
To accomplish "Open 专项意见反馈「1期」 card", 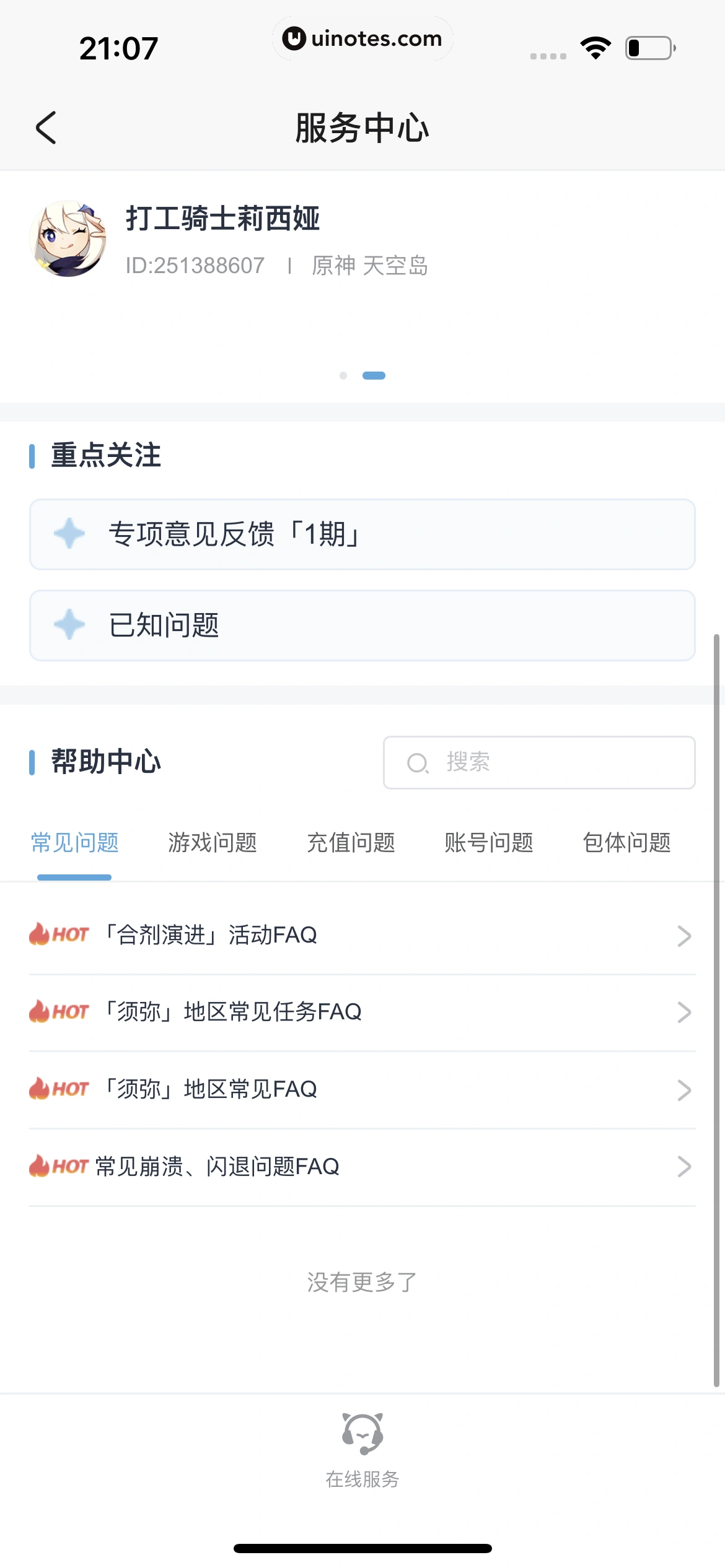I will point(362,534).
